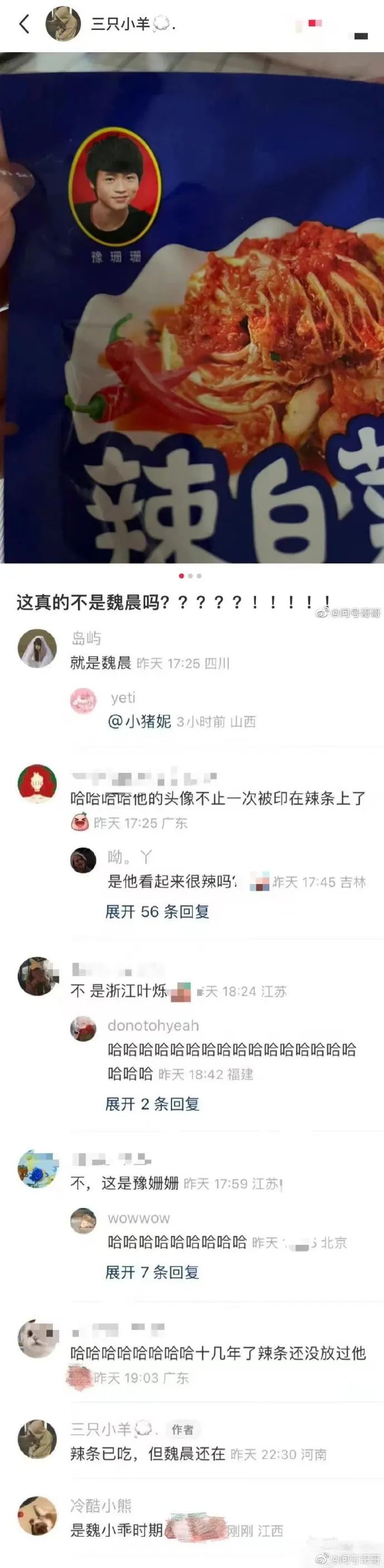View commenter 岛屿's avatar
384x1568 pixels.
[37, 648]
